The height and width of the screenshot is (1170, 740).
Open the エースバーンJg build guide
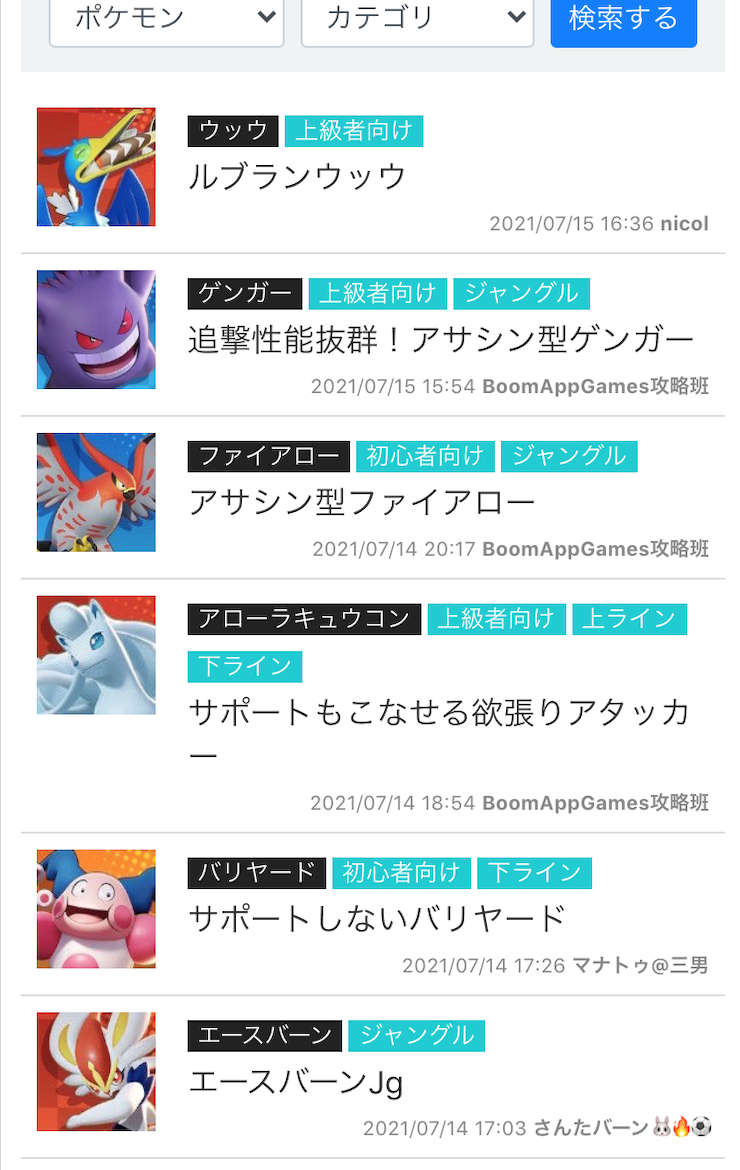[296, 1081]
